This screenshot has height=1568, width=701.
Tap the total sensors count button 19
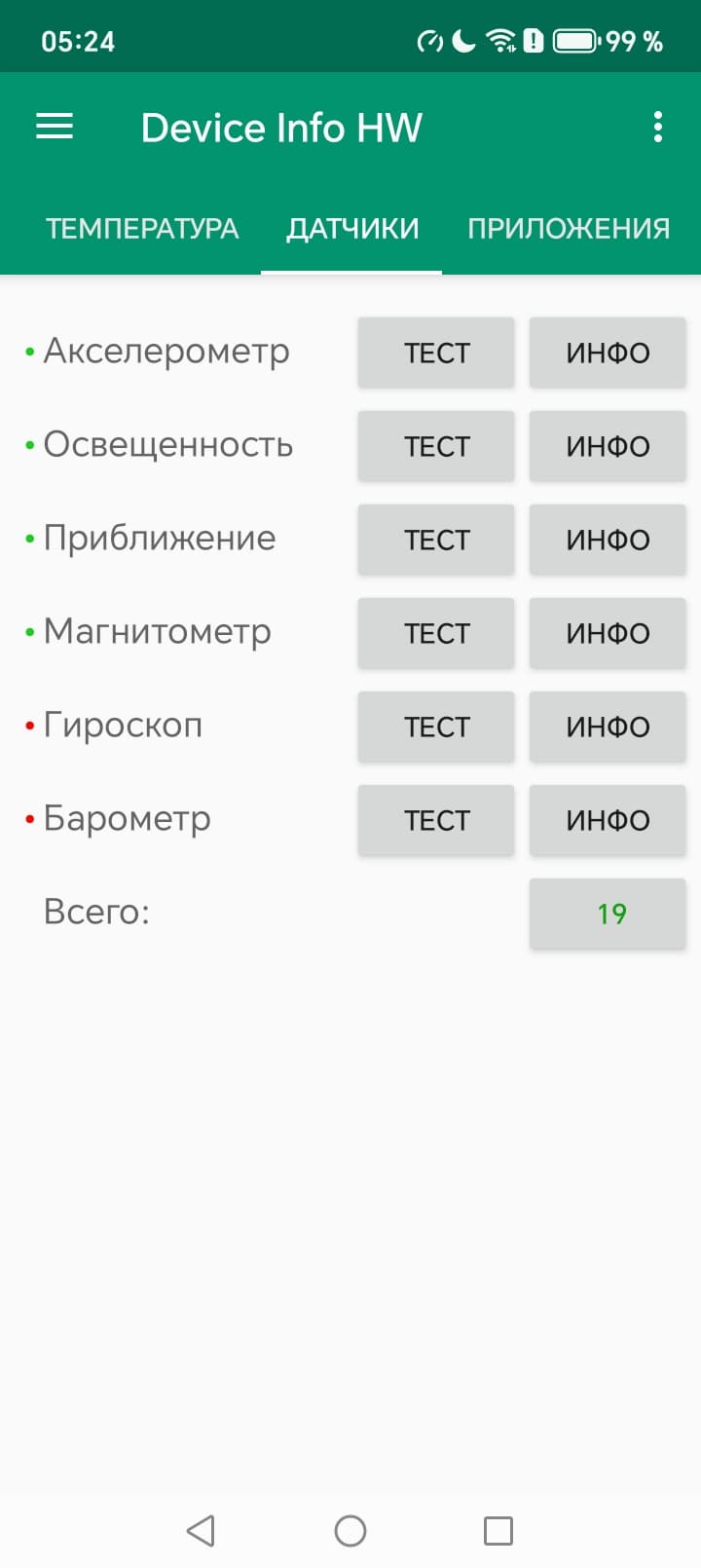[x=608, y=914]
